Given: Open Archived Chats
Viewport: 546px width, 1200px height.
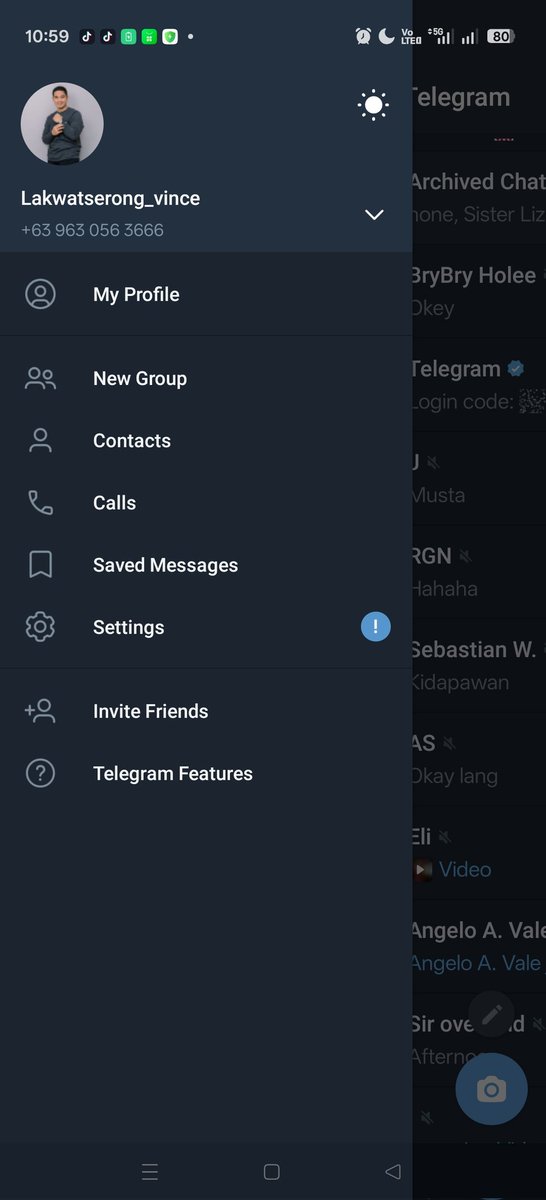Looking at the screenshot, I should (x=479, y=197).
